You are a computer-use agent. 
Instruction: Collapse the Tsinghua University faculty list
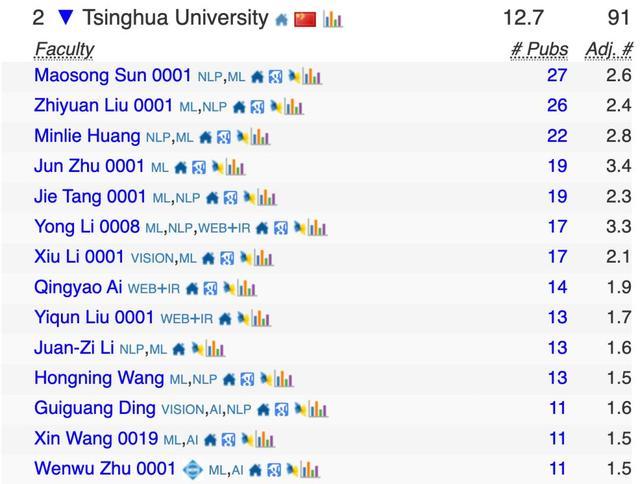point(66,18)
